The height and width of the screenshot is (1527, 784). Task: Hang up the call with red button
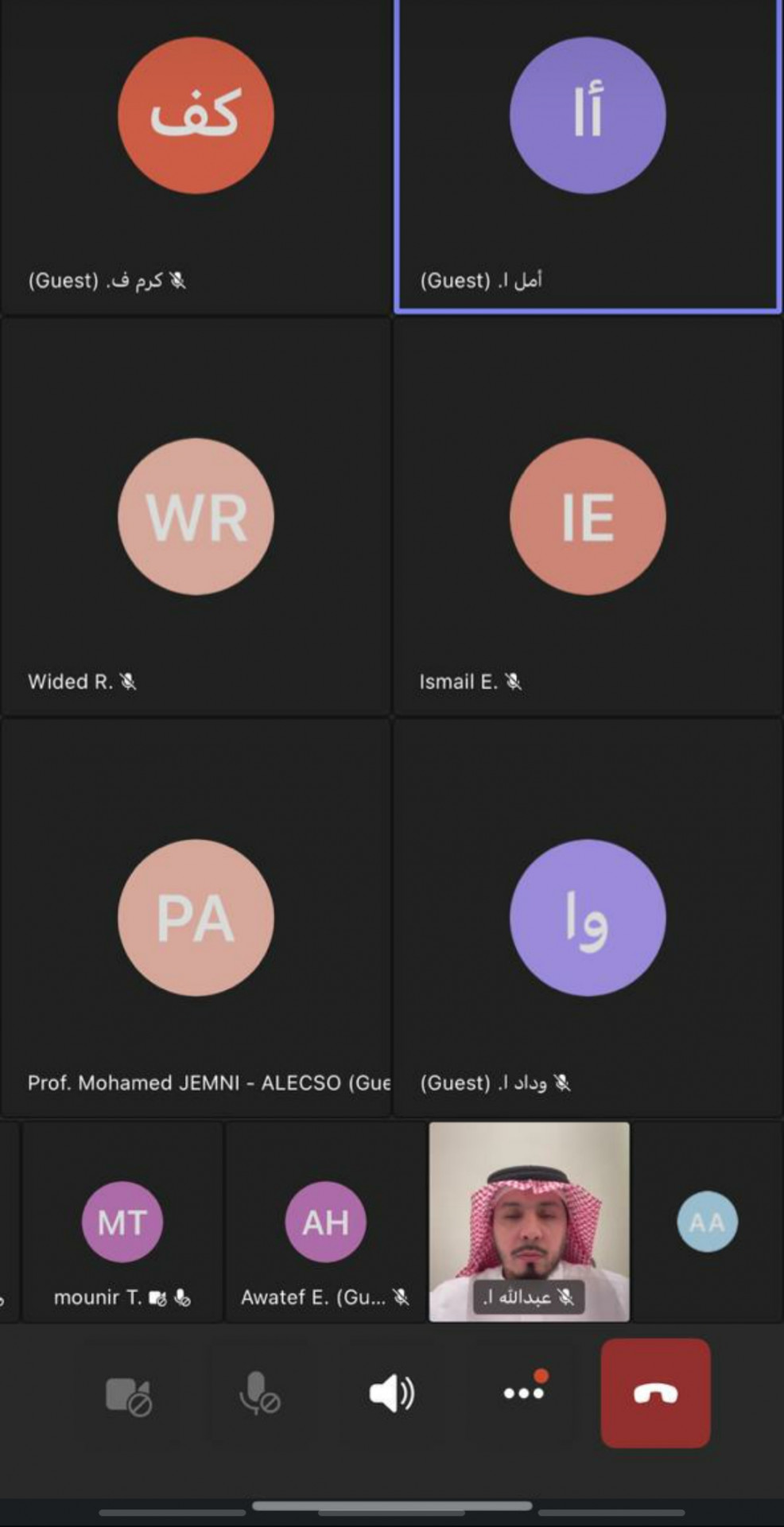655,1393
